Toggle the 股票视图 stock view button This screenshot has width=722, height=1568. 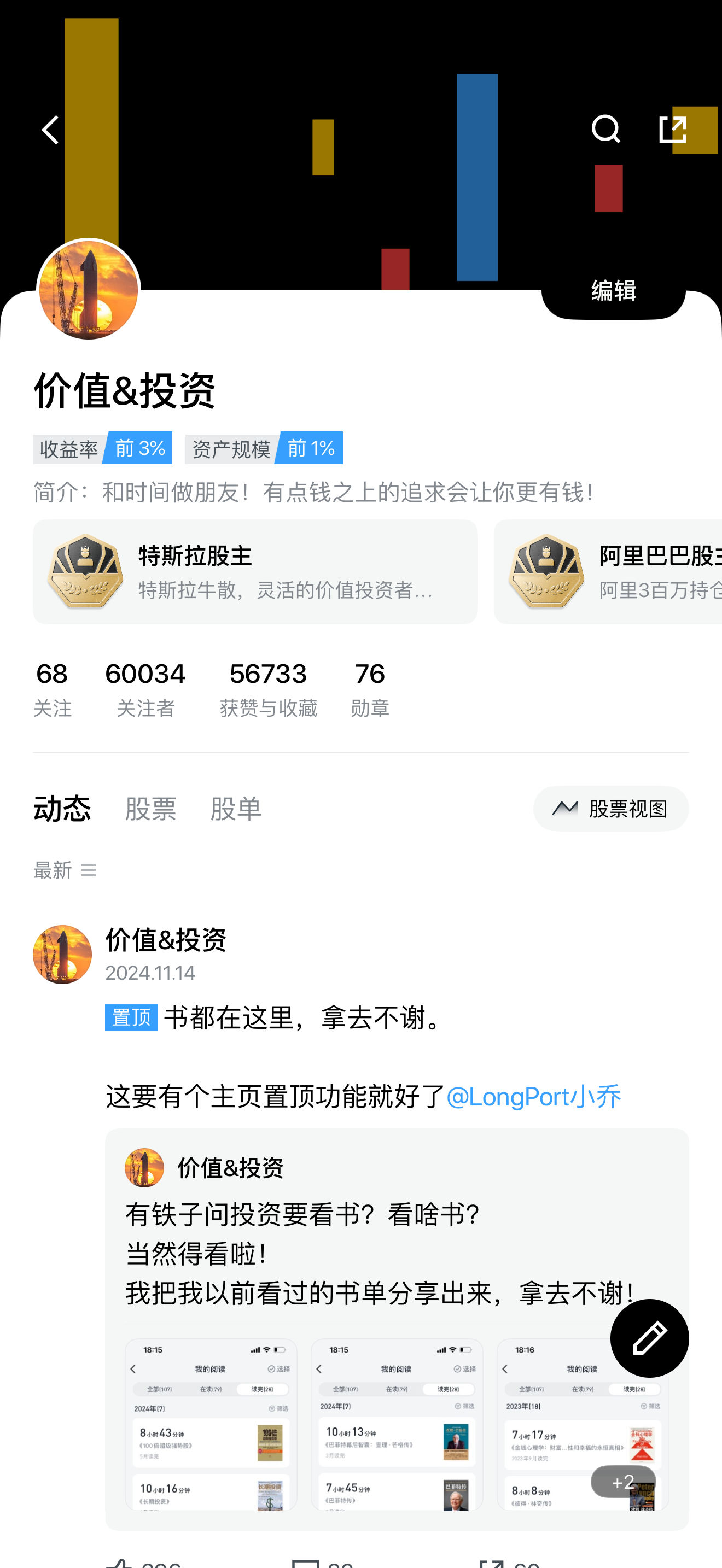point(610,809)
